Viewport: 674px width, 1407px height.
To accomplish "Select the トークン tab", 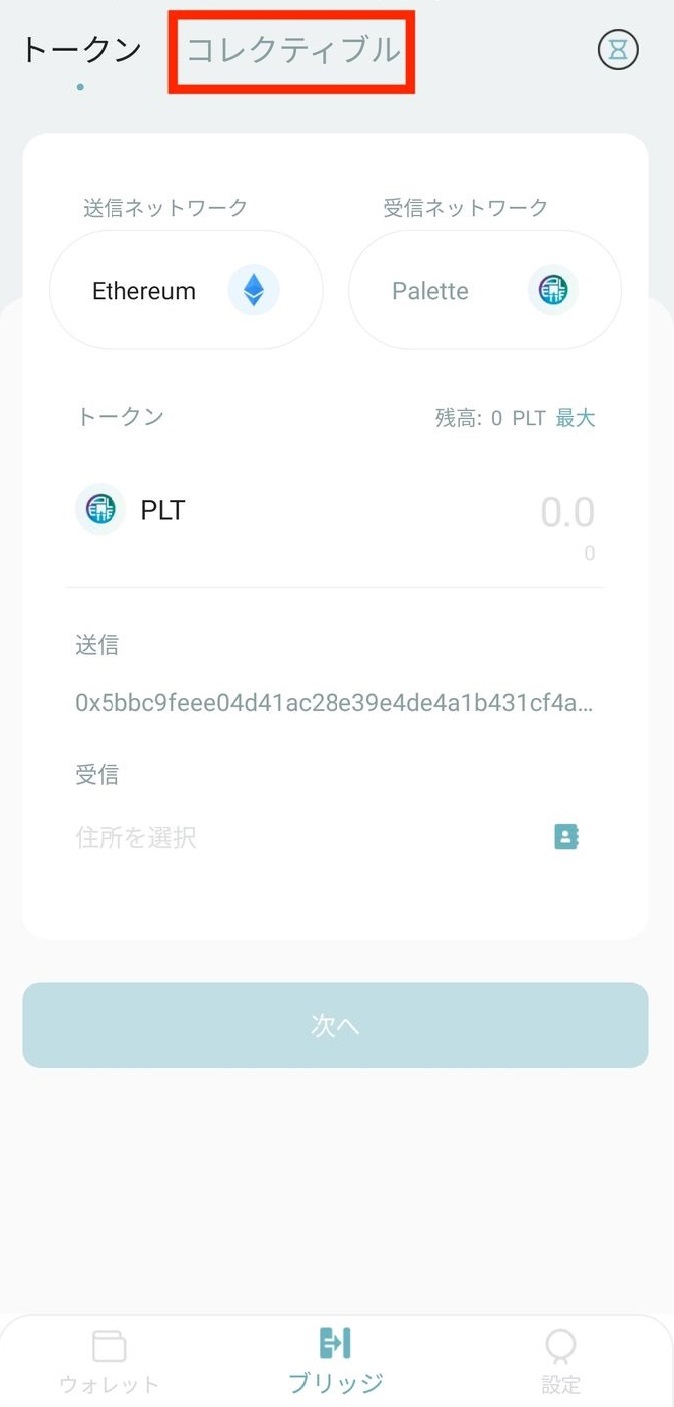I will 81,51.
